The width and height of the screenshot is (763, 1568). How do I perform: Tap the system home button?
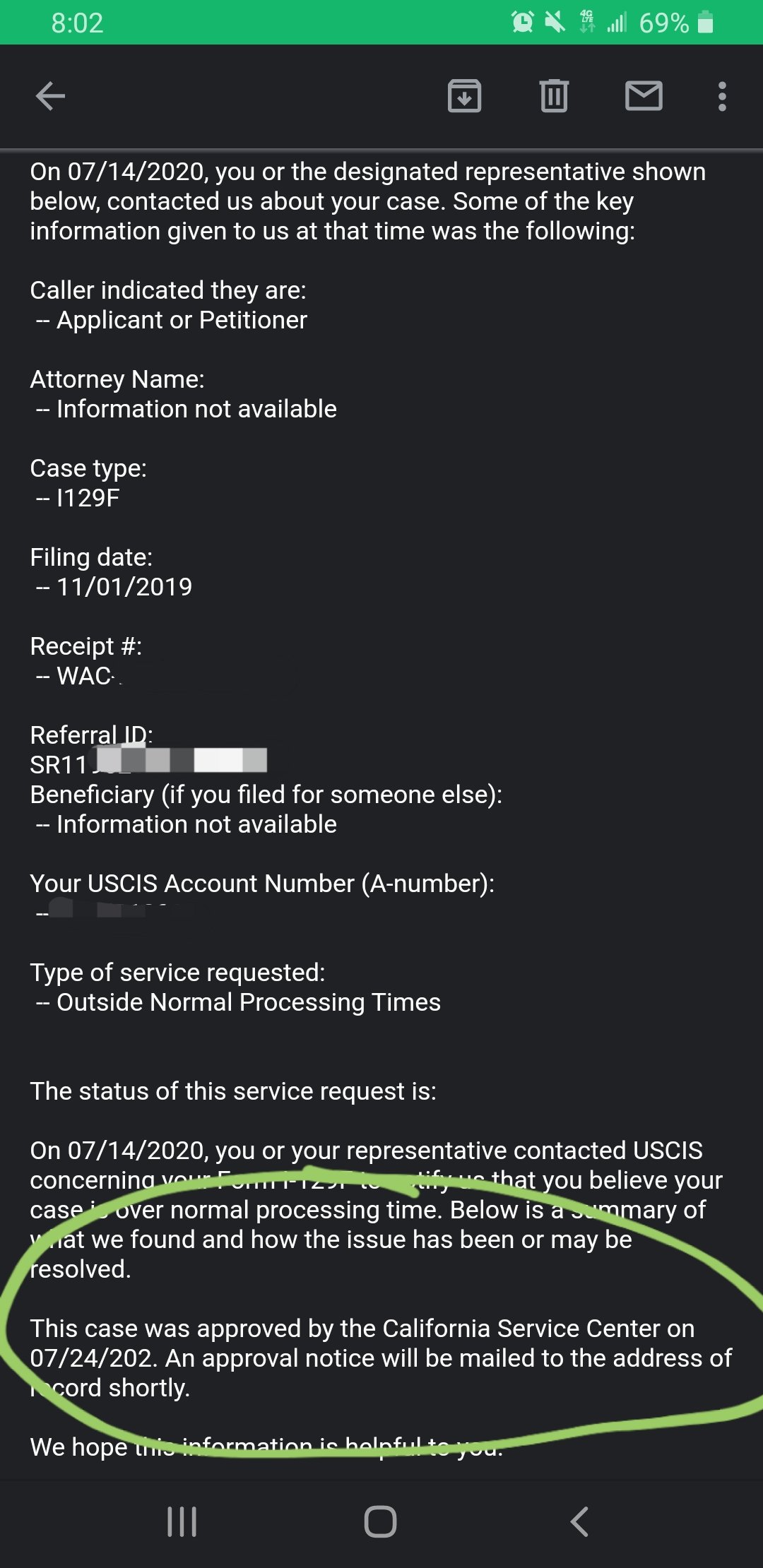pyautogui.click(x=381, y=1521)
